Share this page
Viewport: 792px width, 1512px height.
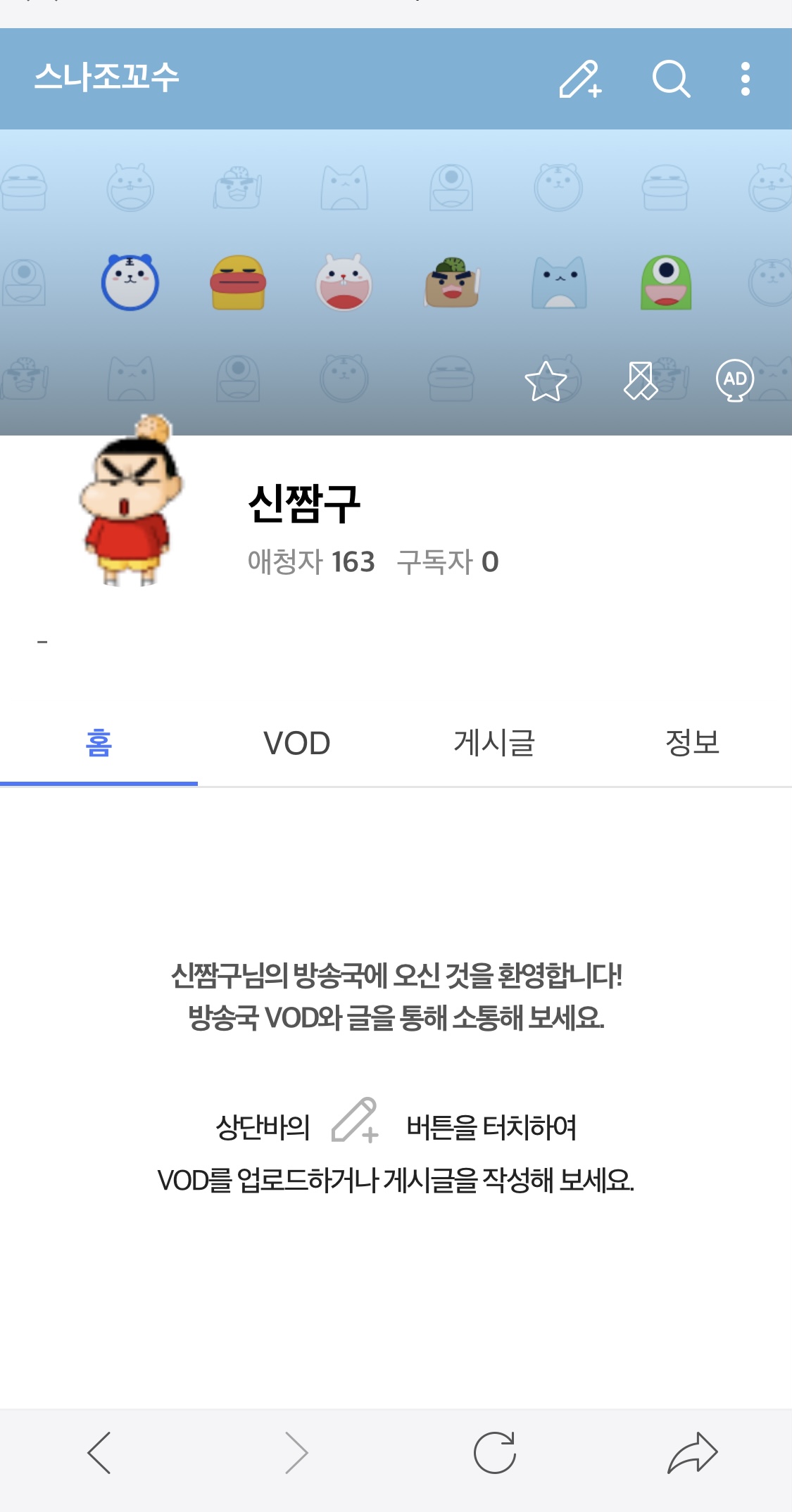pyautogui.click(x=692, y=1453)
